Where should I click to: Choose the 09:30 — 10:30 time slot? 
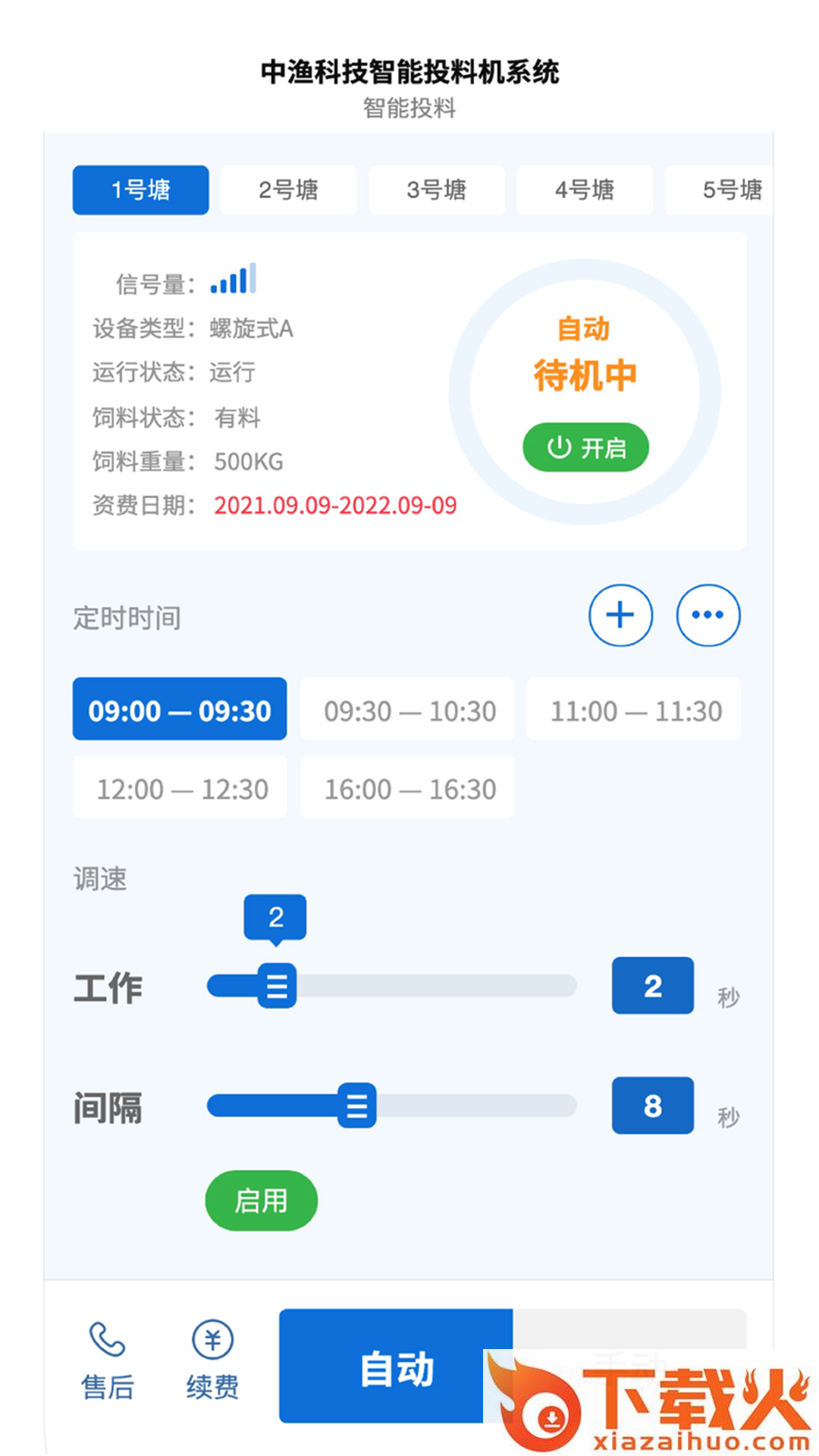tap(408, 709)
